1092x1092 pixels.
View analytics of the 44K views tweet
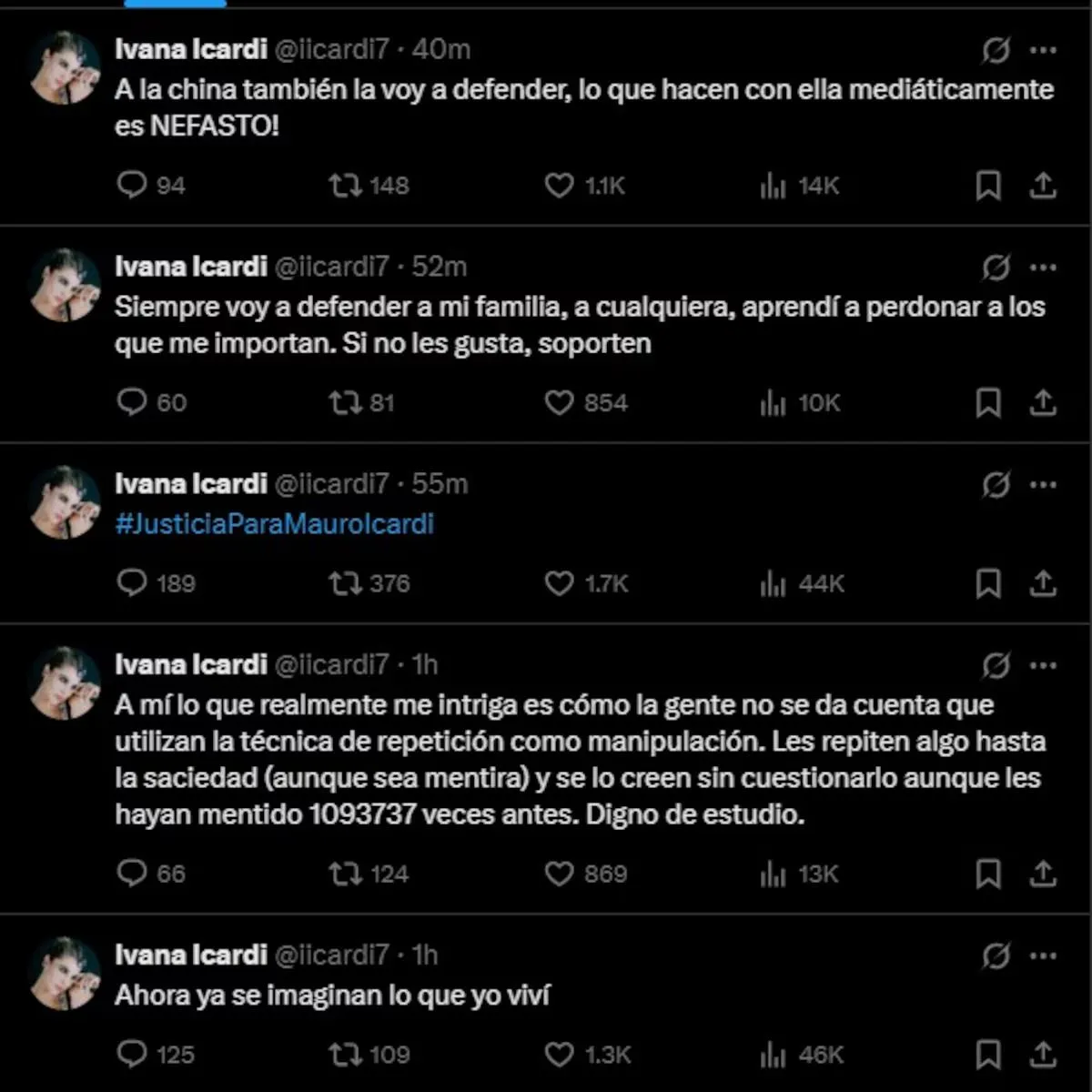(x=773, y=583)
